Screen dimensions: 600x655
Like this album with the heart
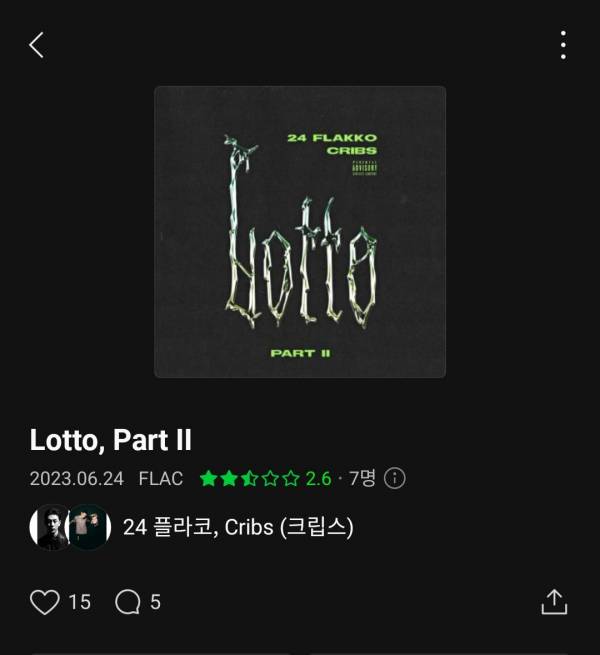45,601
